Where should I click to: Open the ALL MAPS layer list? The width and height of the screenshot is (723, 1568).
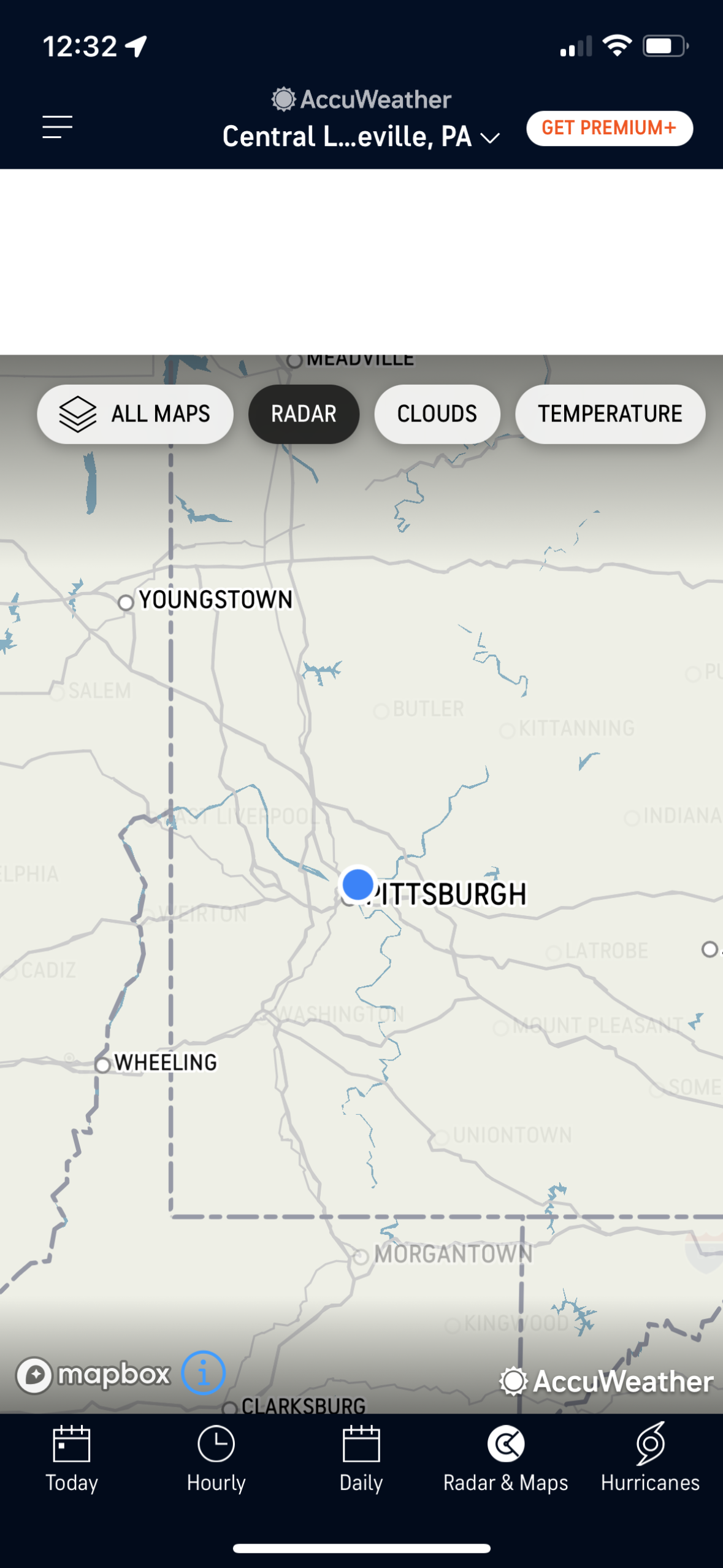(x=136, y=413)
